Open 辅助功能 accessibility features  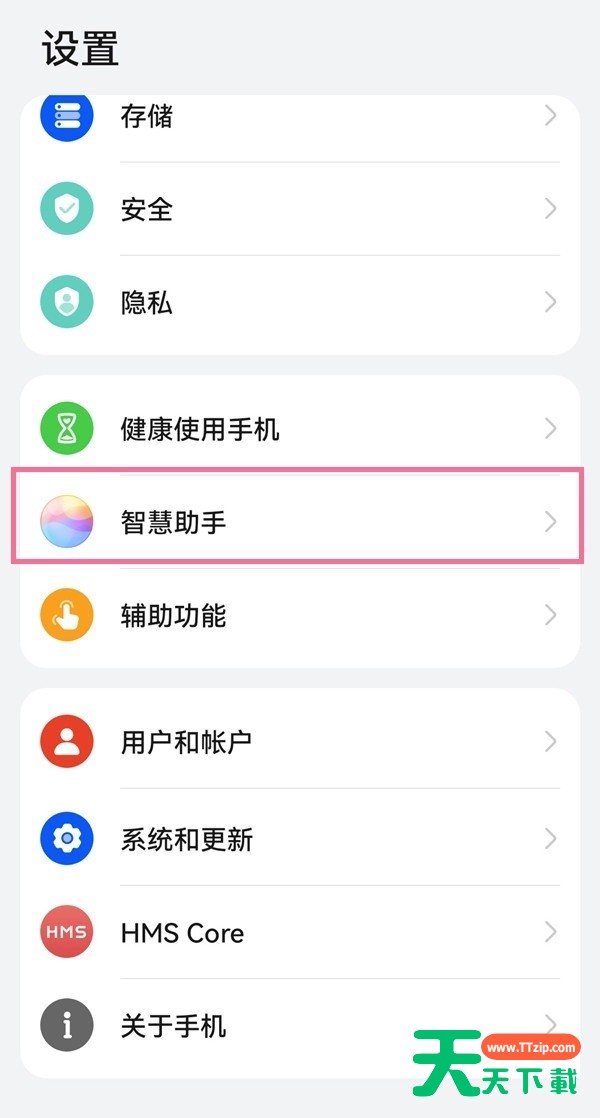pos(300,615)
